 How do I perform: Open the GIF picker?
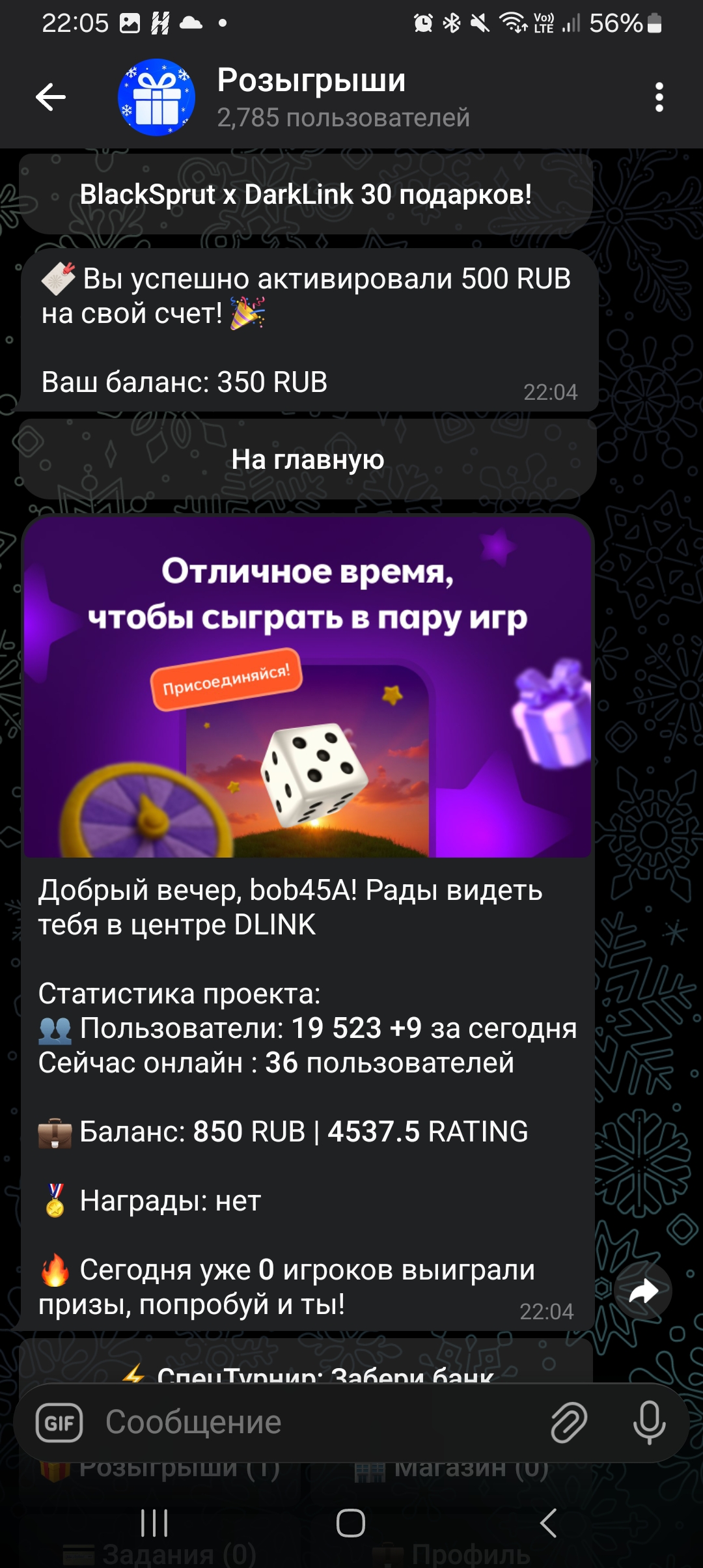[x=59, y=1423]
